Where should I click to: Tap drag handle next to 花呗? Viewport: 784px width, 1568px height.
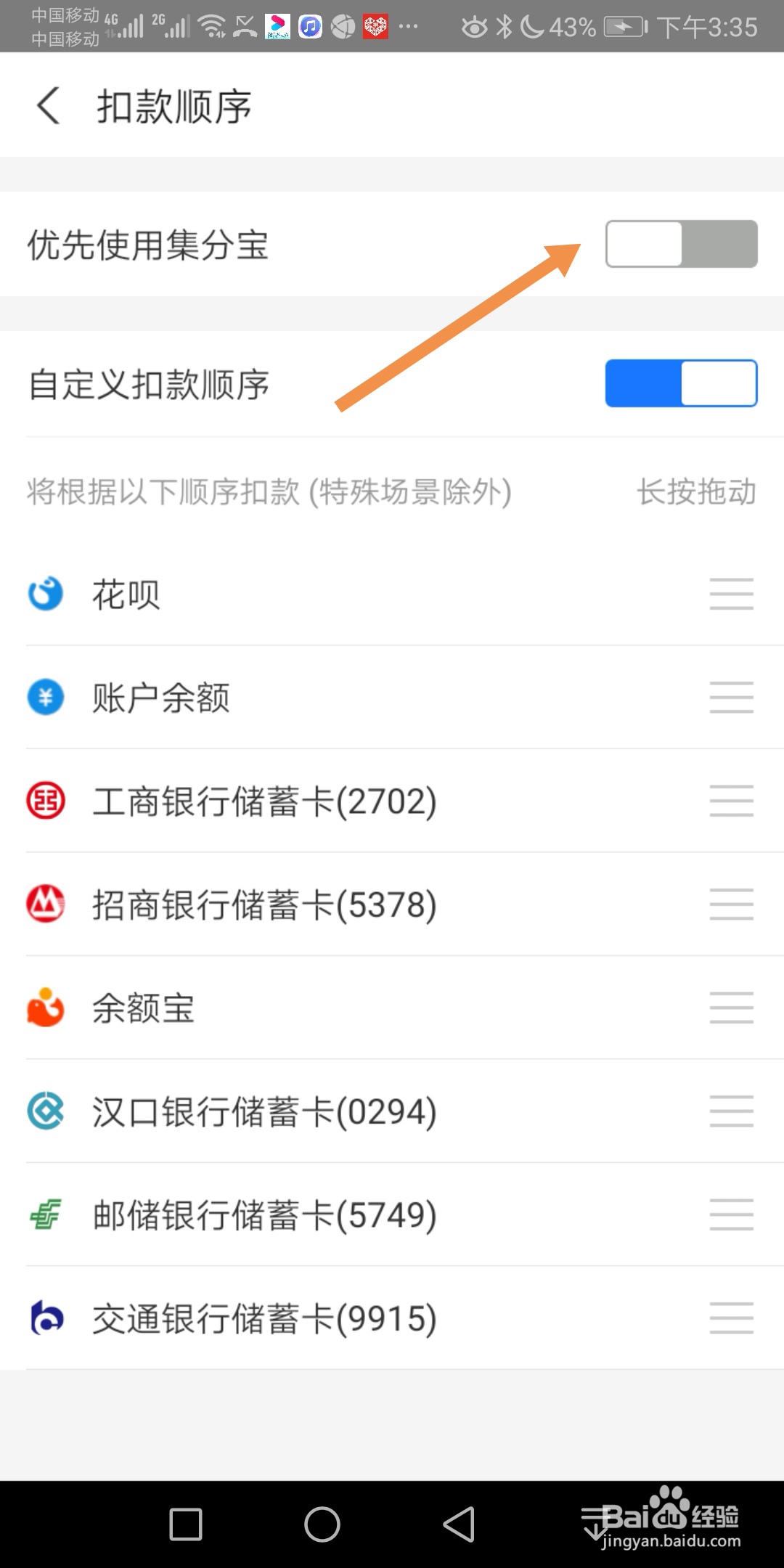pyautogui.click(x=731, y=594)
